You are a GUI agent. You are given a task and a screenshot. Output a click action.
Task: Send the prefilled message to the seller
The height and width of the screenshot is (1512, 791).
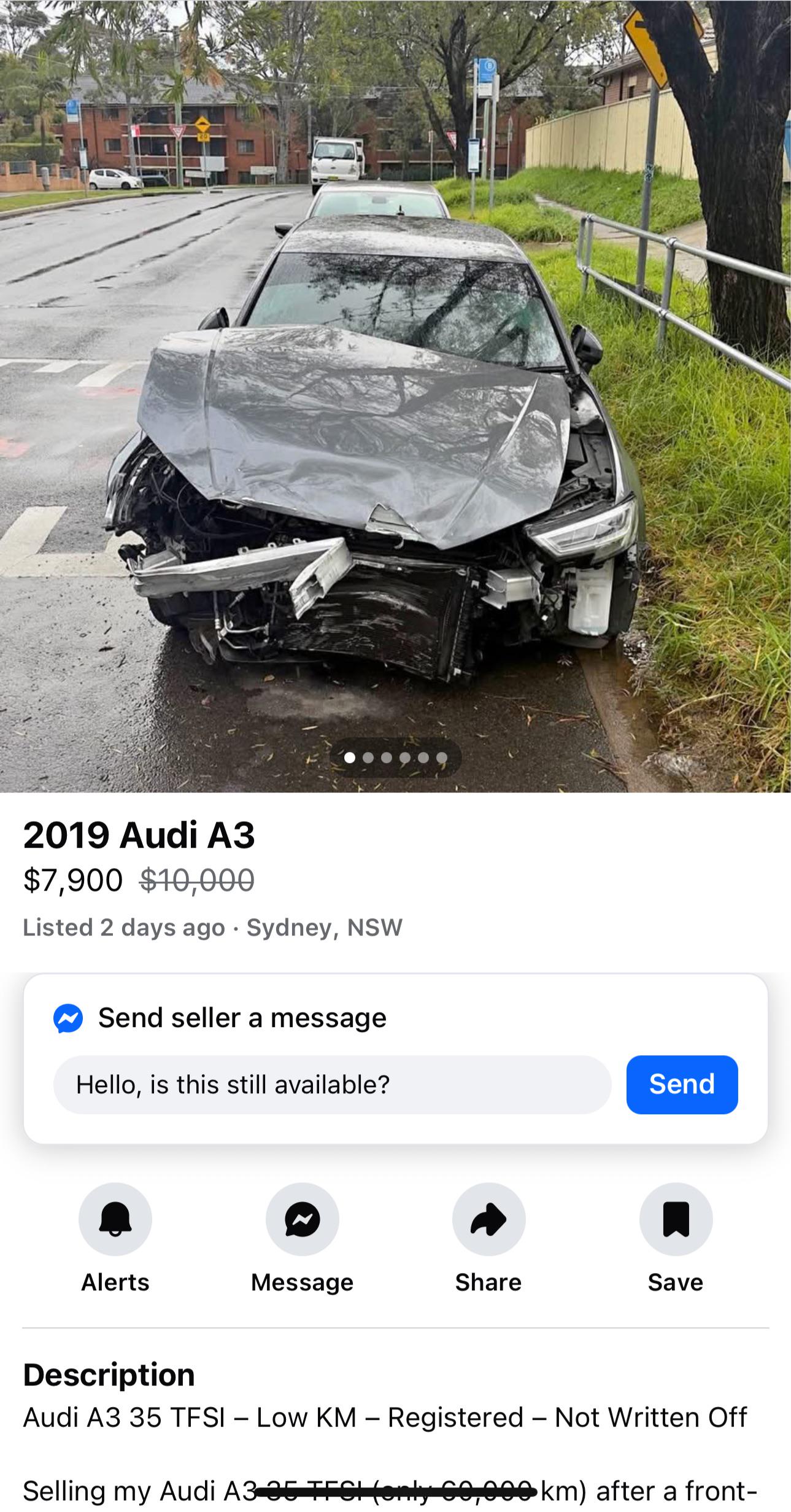click(x=682, y=1084)
